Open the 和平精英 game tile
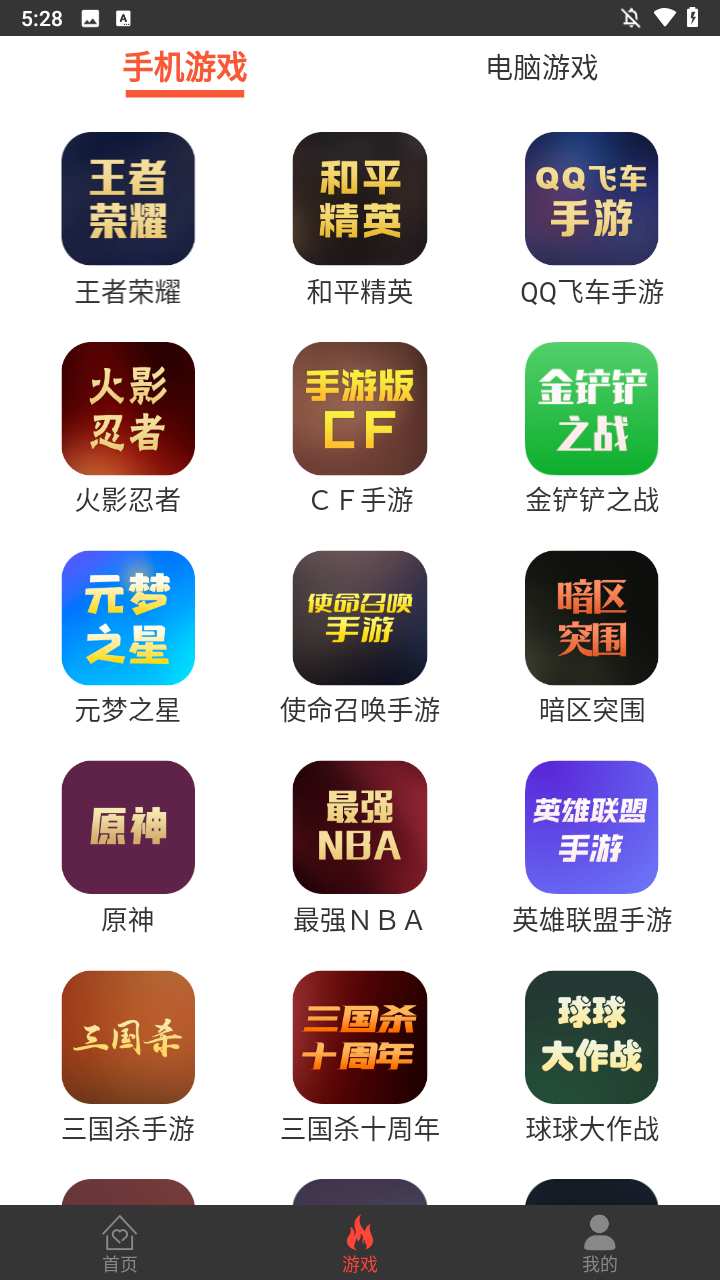This screenshot has height=1280, width=720. click(360, 199)
